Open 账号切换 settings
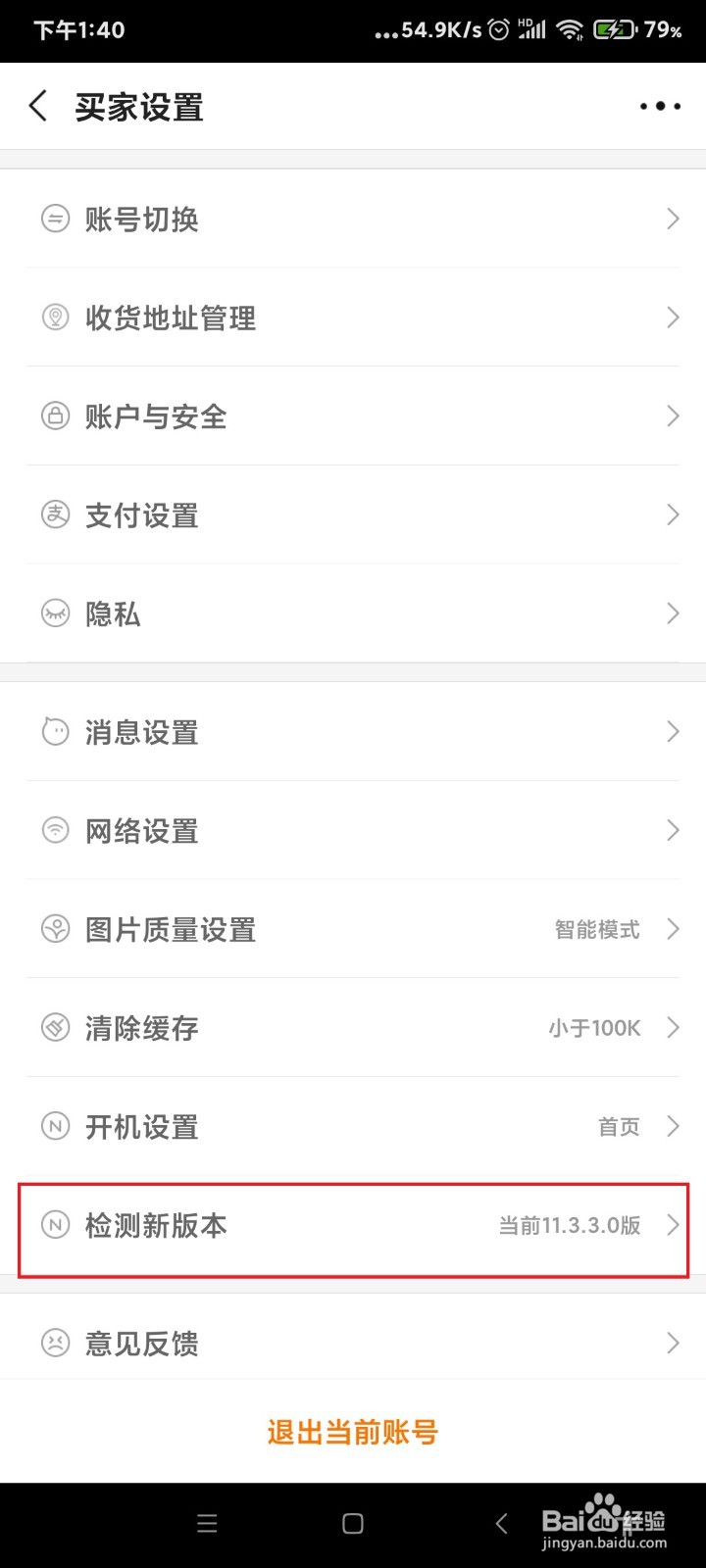This screenshot has width=706, height=1568. coord(353,219)
